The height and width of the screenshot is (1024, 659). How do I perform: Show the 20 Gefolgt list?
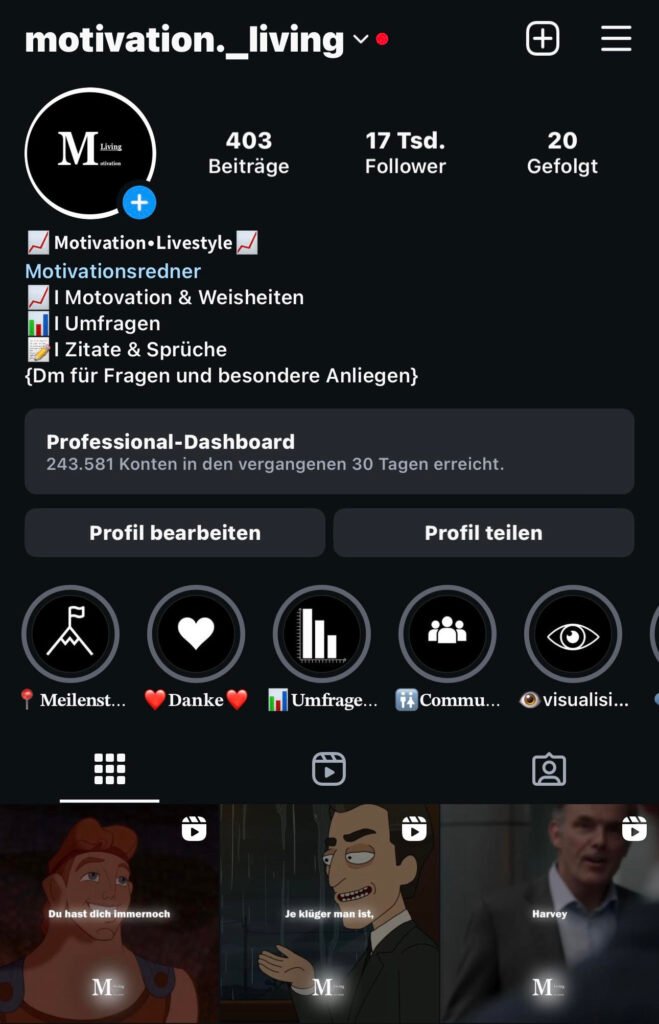tap(562, 153)
